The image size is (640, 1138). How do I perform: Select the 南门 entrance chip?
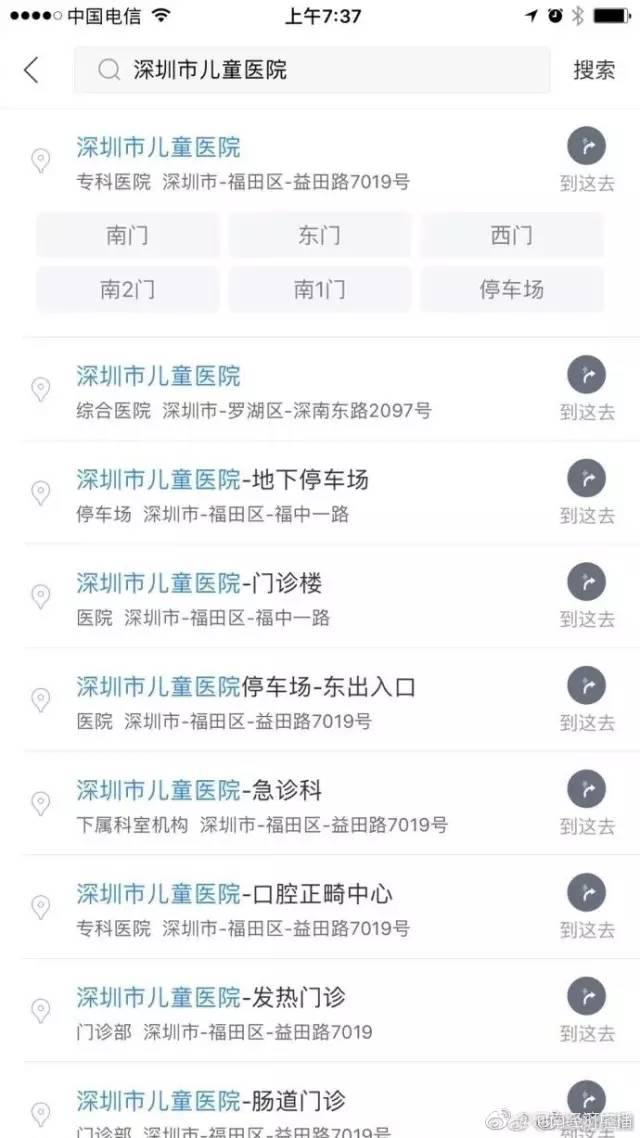pyautogui.click(x=128, y=235)
